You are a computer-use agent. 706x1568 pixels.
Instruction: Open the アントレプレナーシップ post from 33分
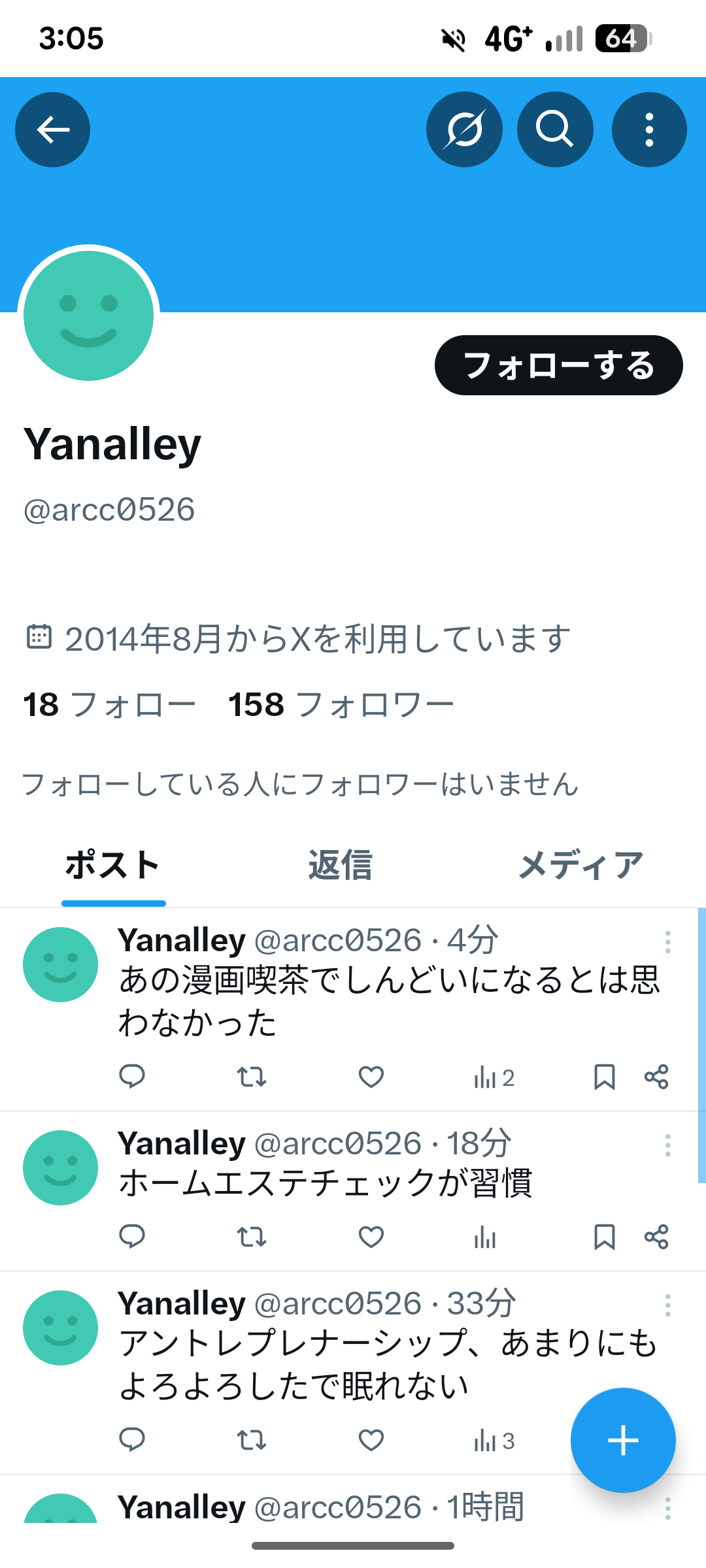click(x=388, y=1364)
